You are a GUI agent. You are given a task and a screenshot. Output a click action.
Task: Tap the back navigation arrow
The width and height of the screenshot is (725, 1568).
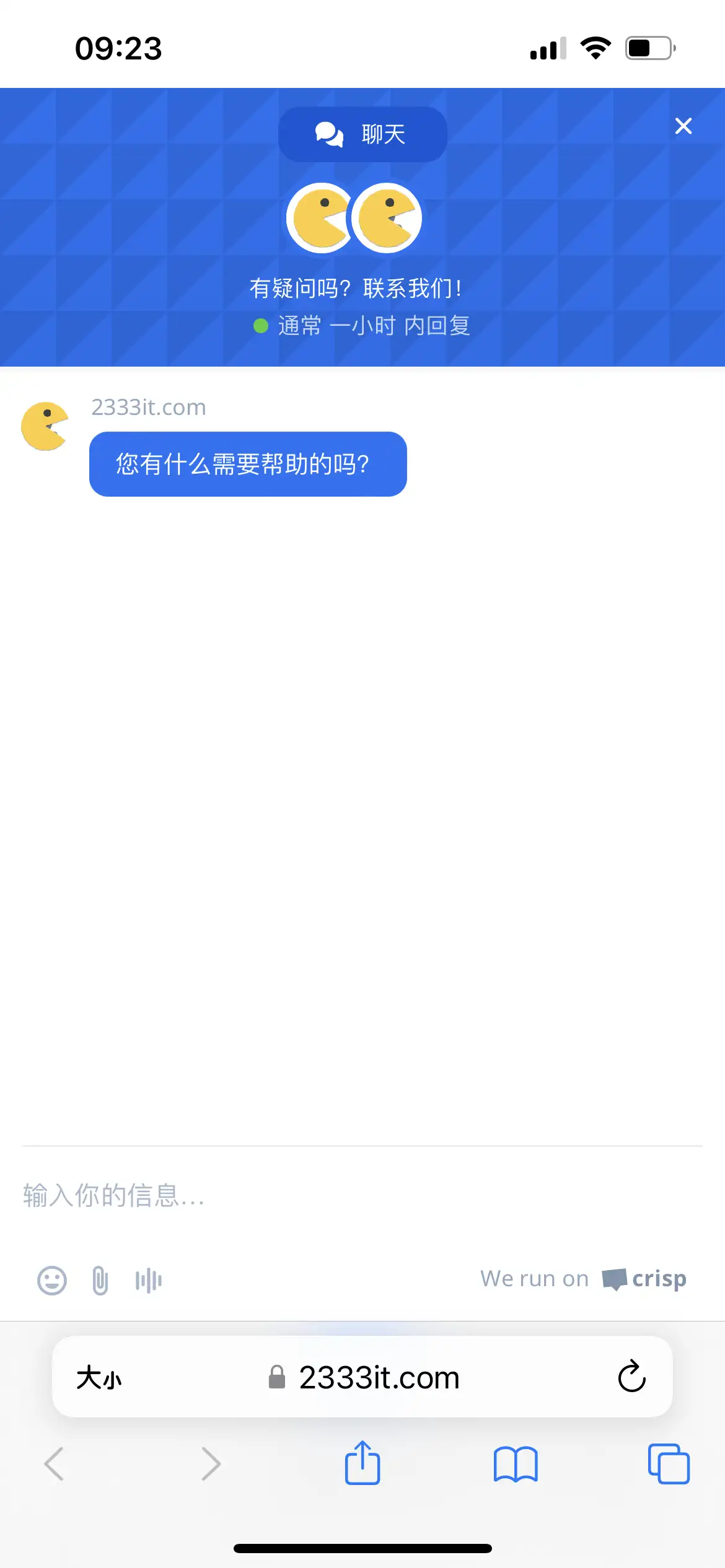[x=56, y=1464]
